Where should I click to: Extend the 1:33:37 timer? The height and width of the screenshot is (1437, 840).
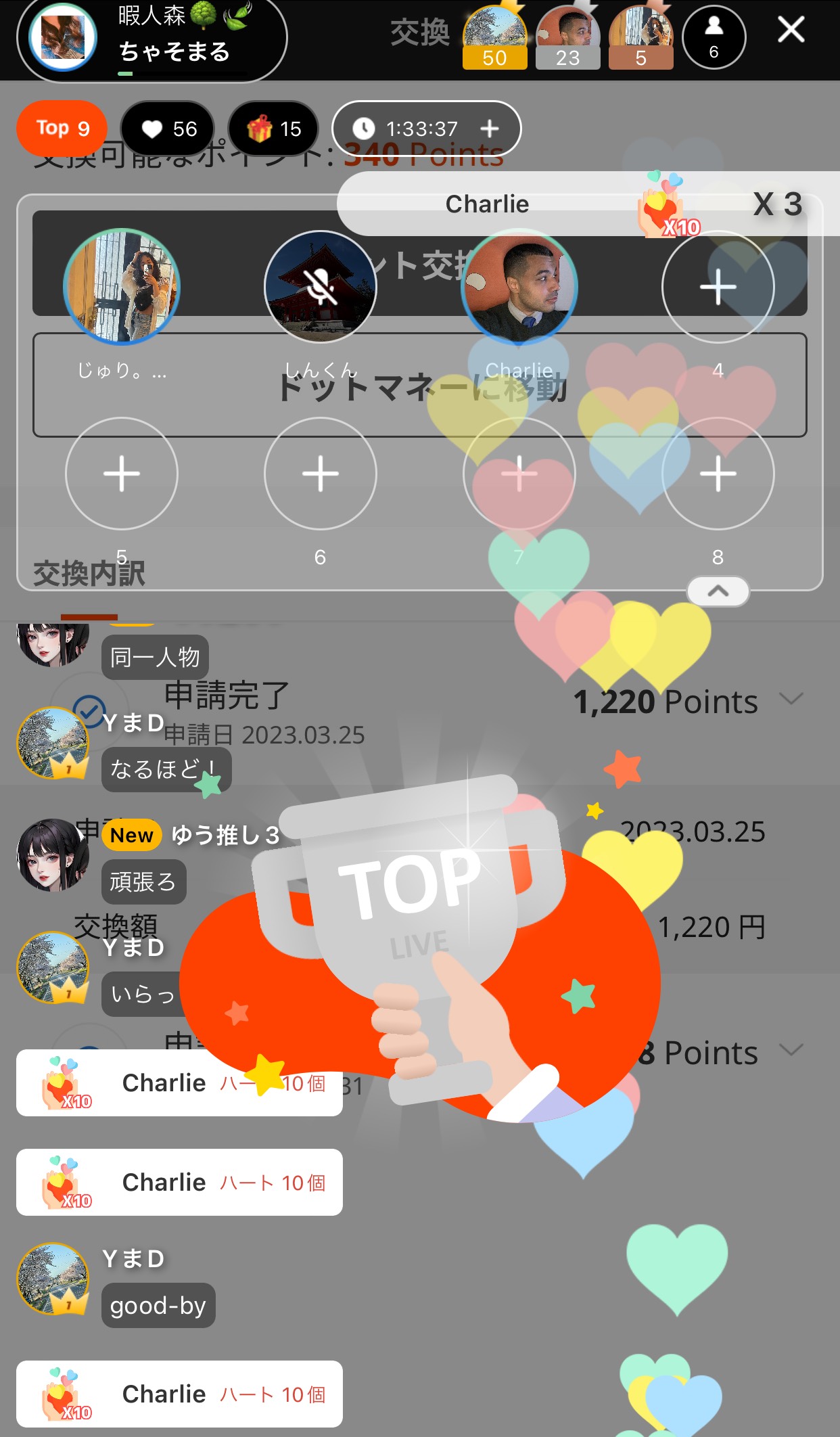490,129
